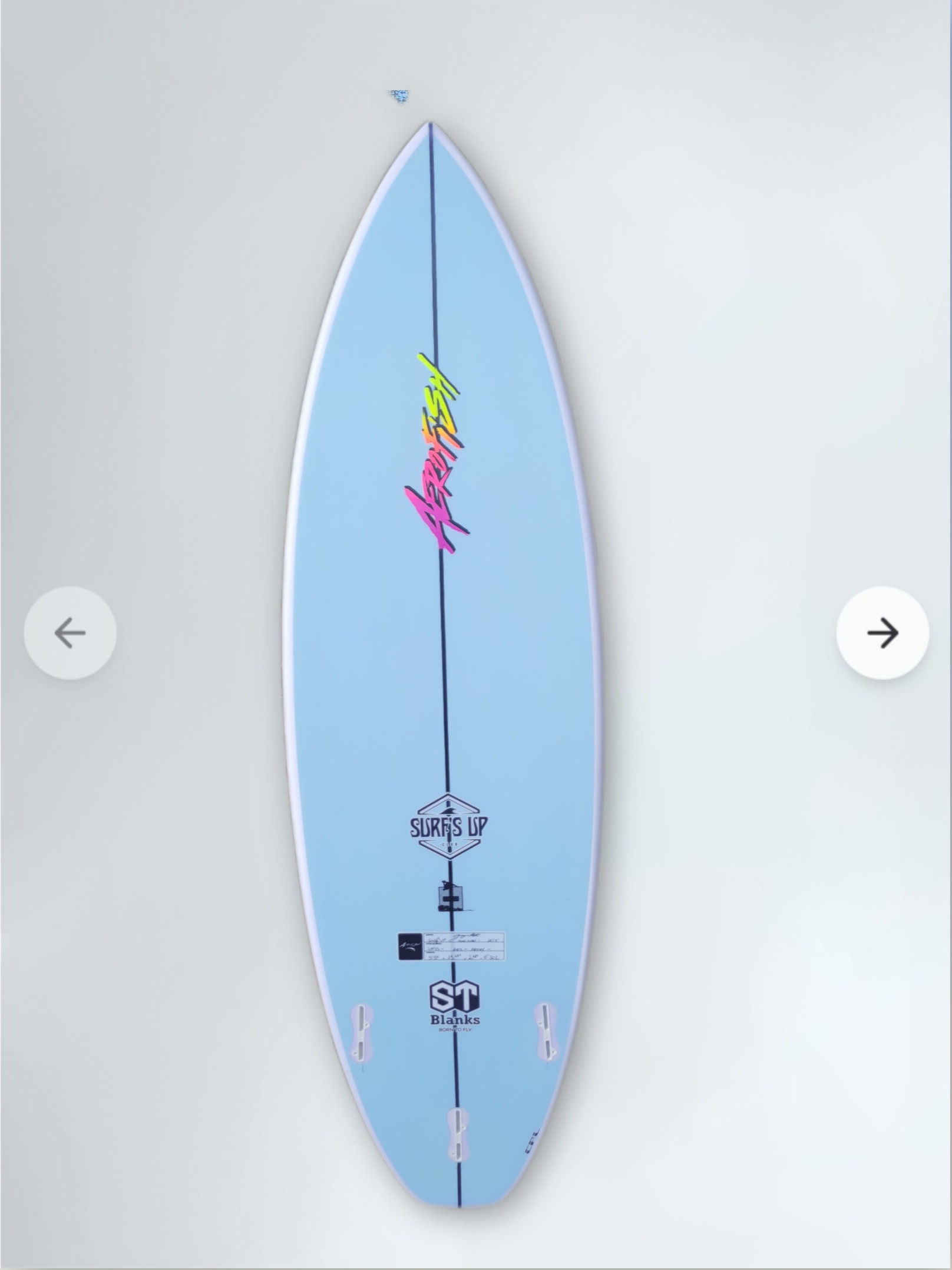
Task: Go to the next surfboard image
Action: coord(882,633)
